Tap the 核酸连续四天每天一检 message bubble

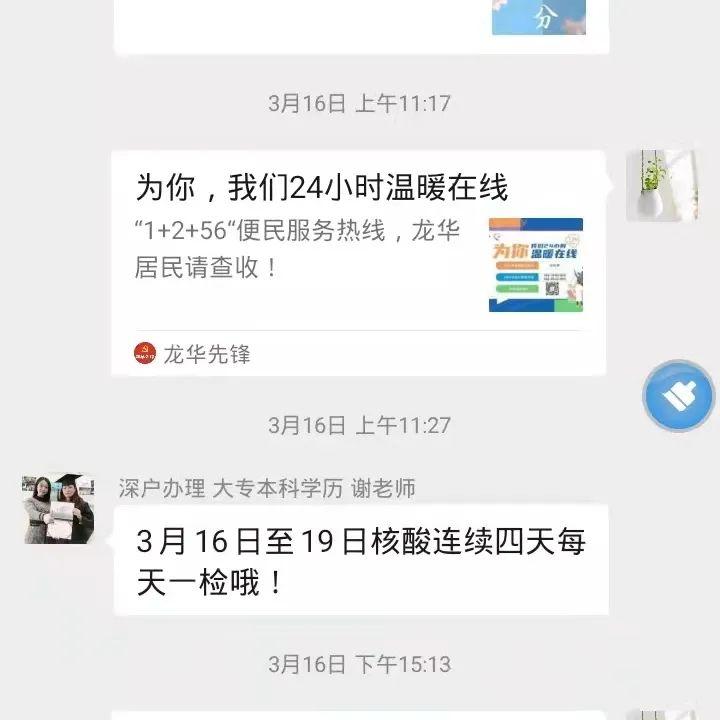[360, 561]
